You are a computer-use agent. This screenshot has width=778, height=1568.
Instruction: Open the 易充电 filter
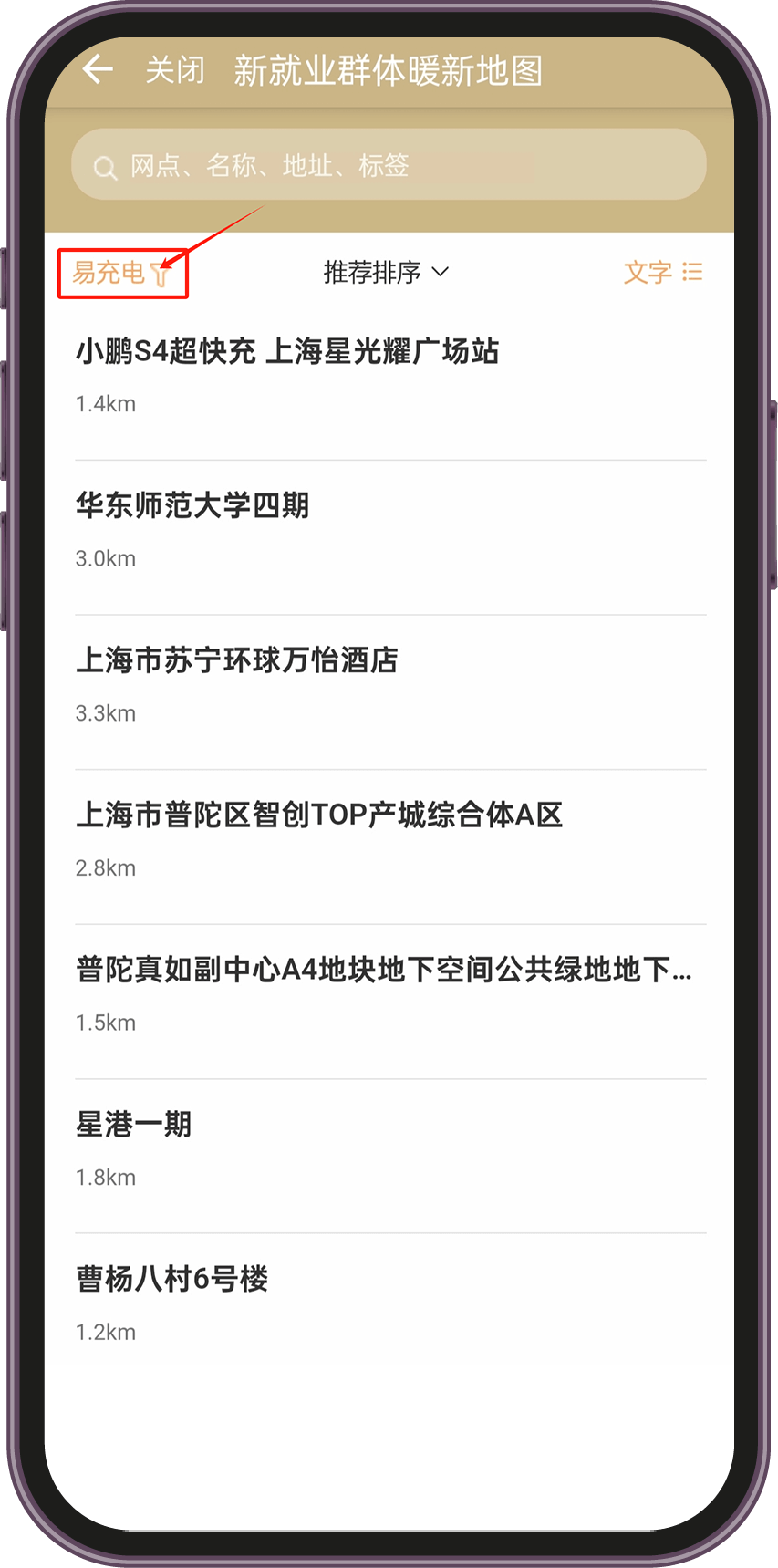(122, 273)
